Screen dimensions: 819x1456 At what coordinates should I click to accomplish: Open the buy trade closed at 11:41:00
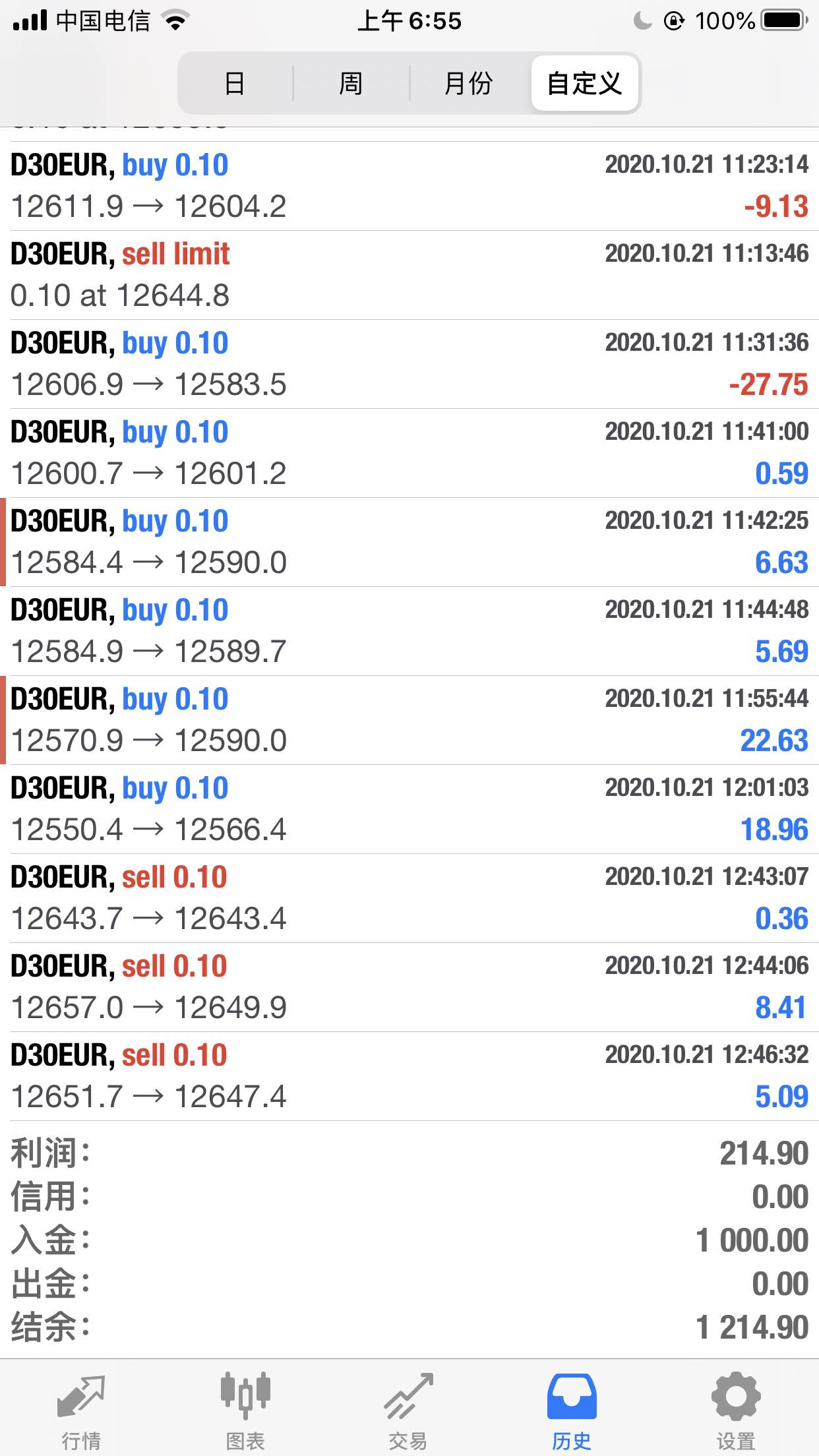point(409,453)
